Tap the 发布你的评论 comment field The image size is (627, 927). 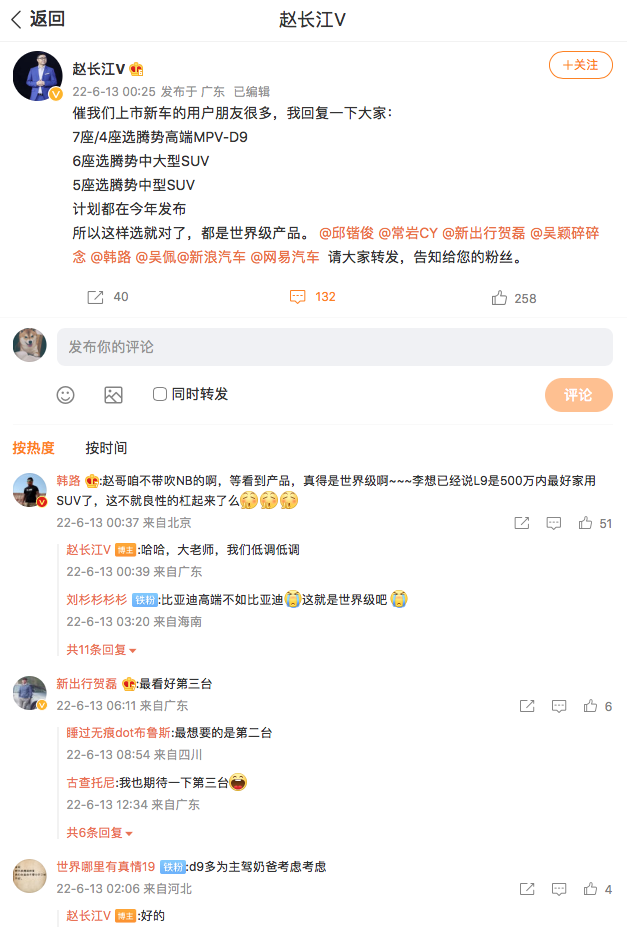pyautogui.click(x=334, y=347)
